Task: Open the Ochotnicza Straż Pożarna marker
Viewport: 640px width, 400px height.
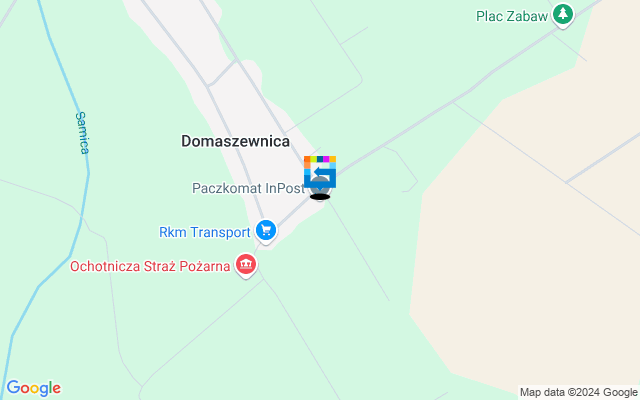Action: [245, 265]
